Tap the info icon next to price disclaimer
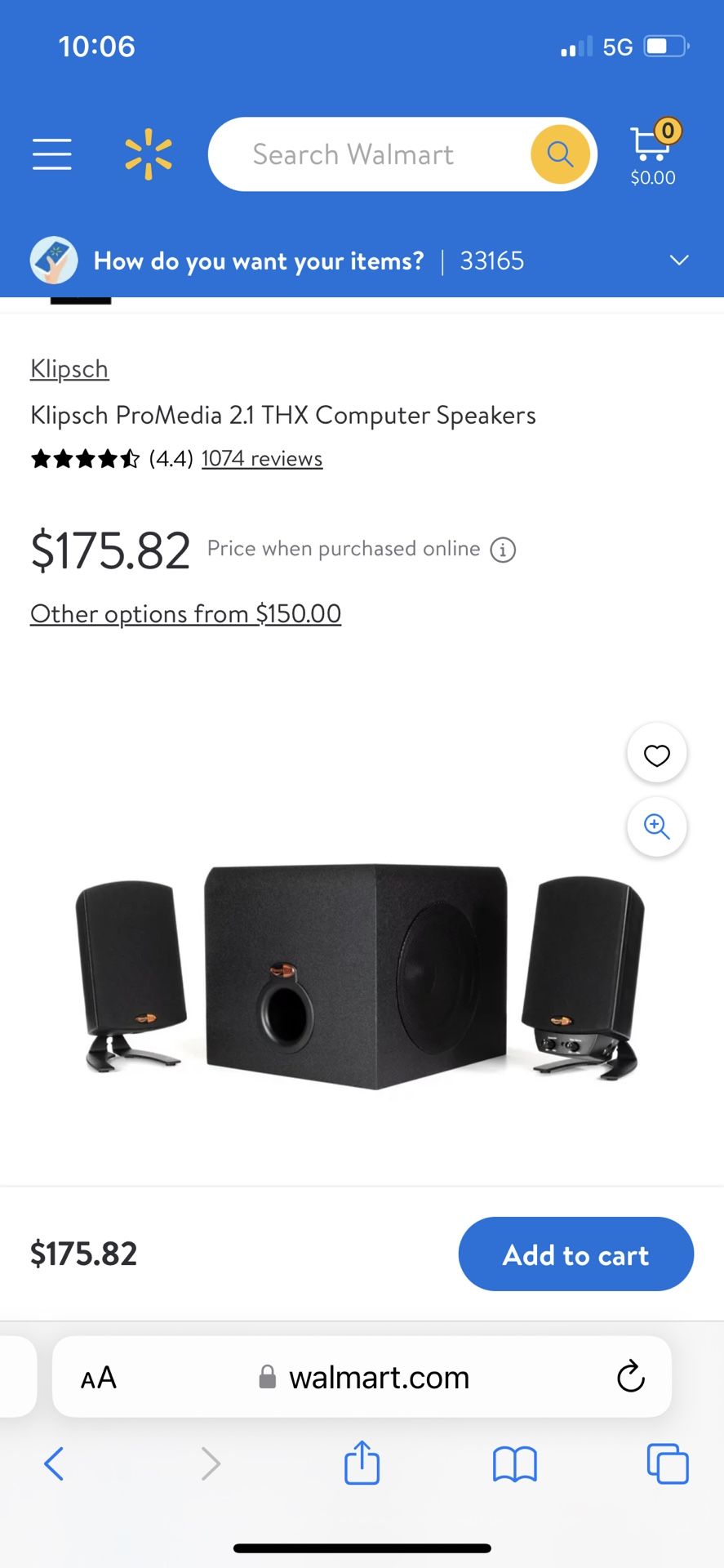724x1568 pixels. pyautogui.click(x=504, y=549)
